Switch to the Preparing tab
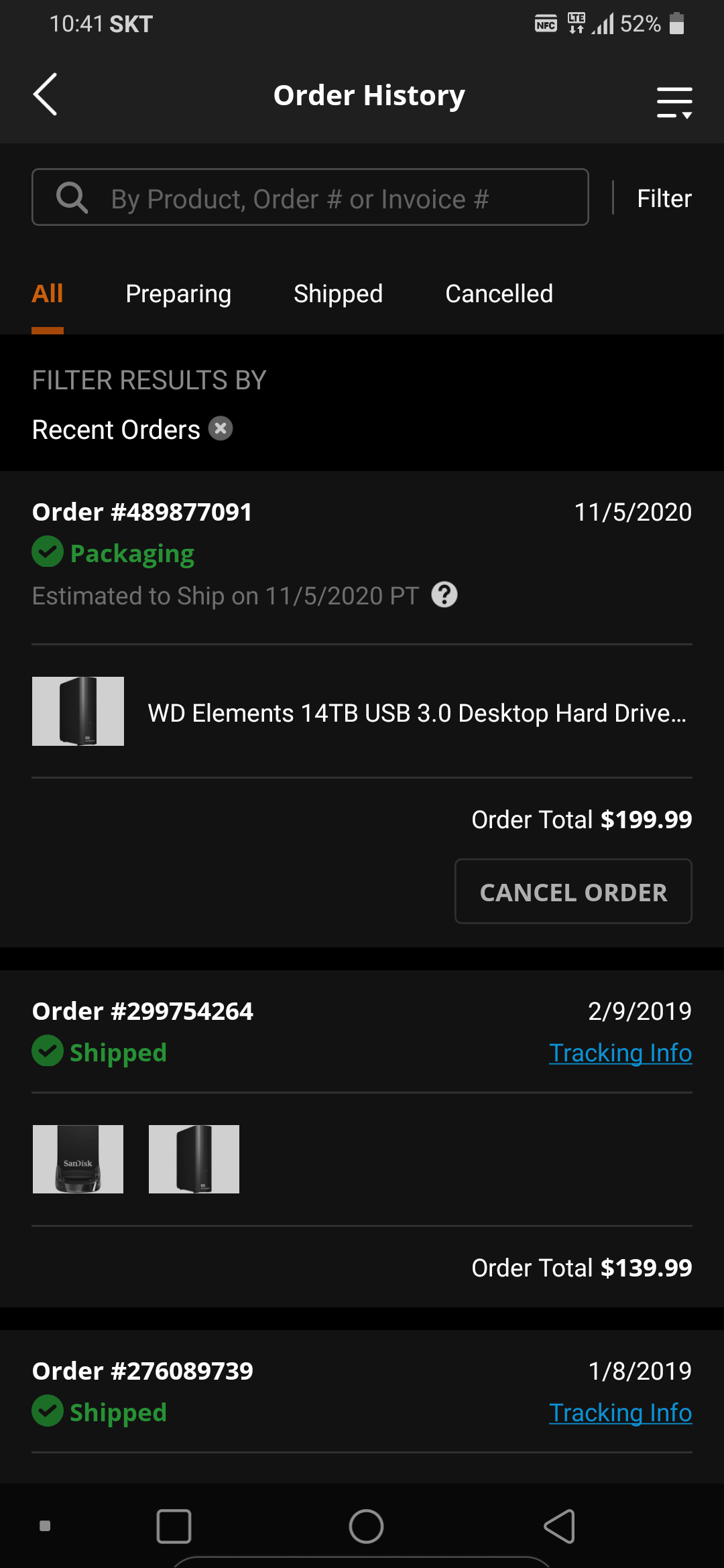Viewport: 724px width, 1568px height. (178, 293)
